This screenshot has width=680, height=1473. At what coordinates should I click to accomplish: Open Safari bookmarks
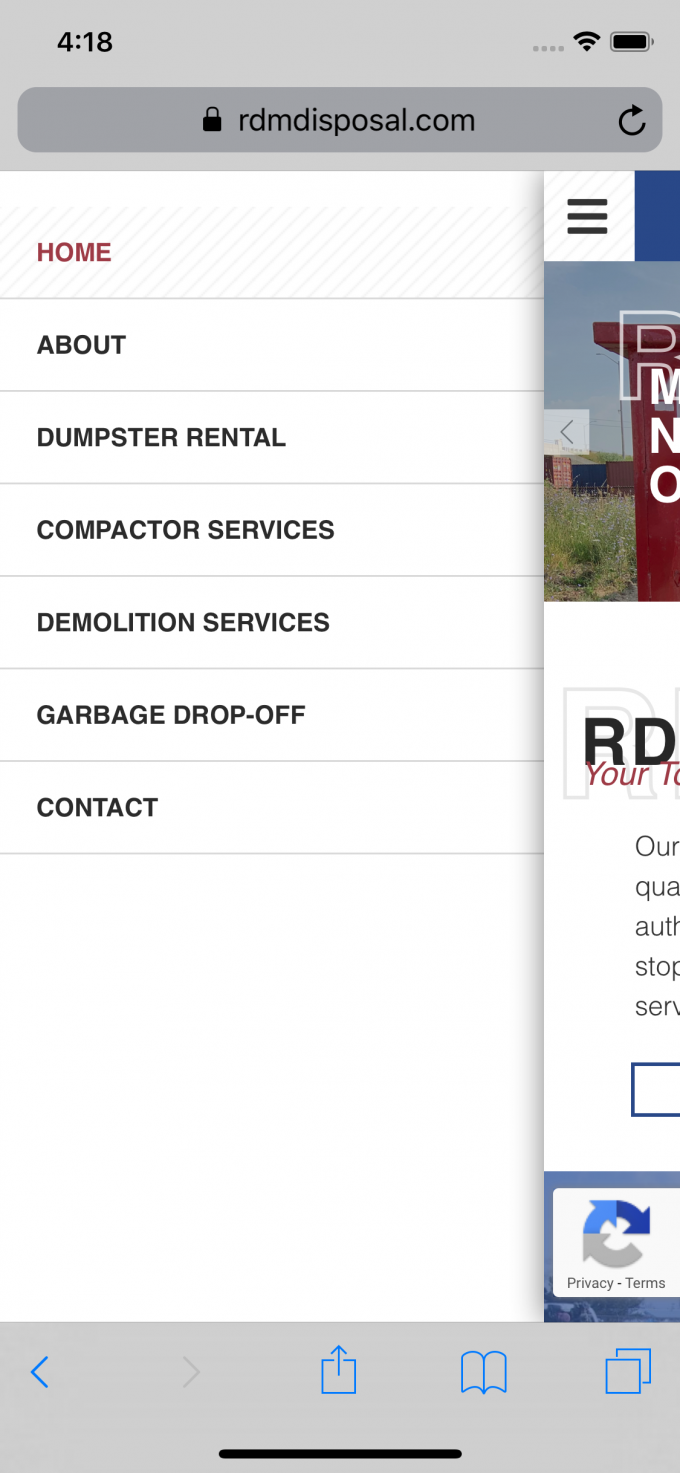(484, 1372)
